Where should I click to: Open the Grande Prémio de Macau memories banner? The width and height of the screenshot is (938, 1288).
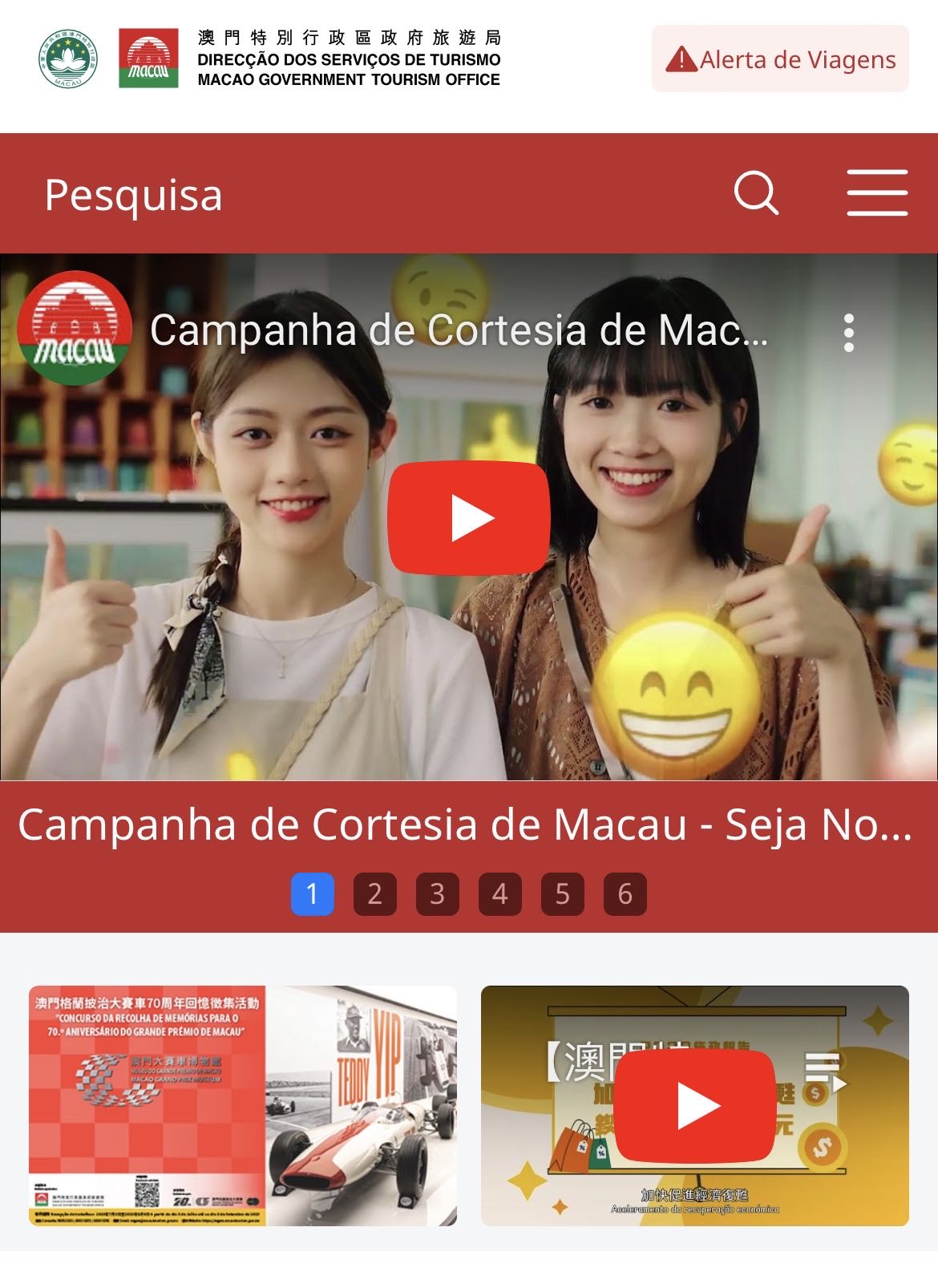click(x=242, y=1105)
